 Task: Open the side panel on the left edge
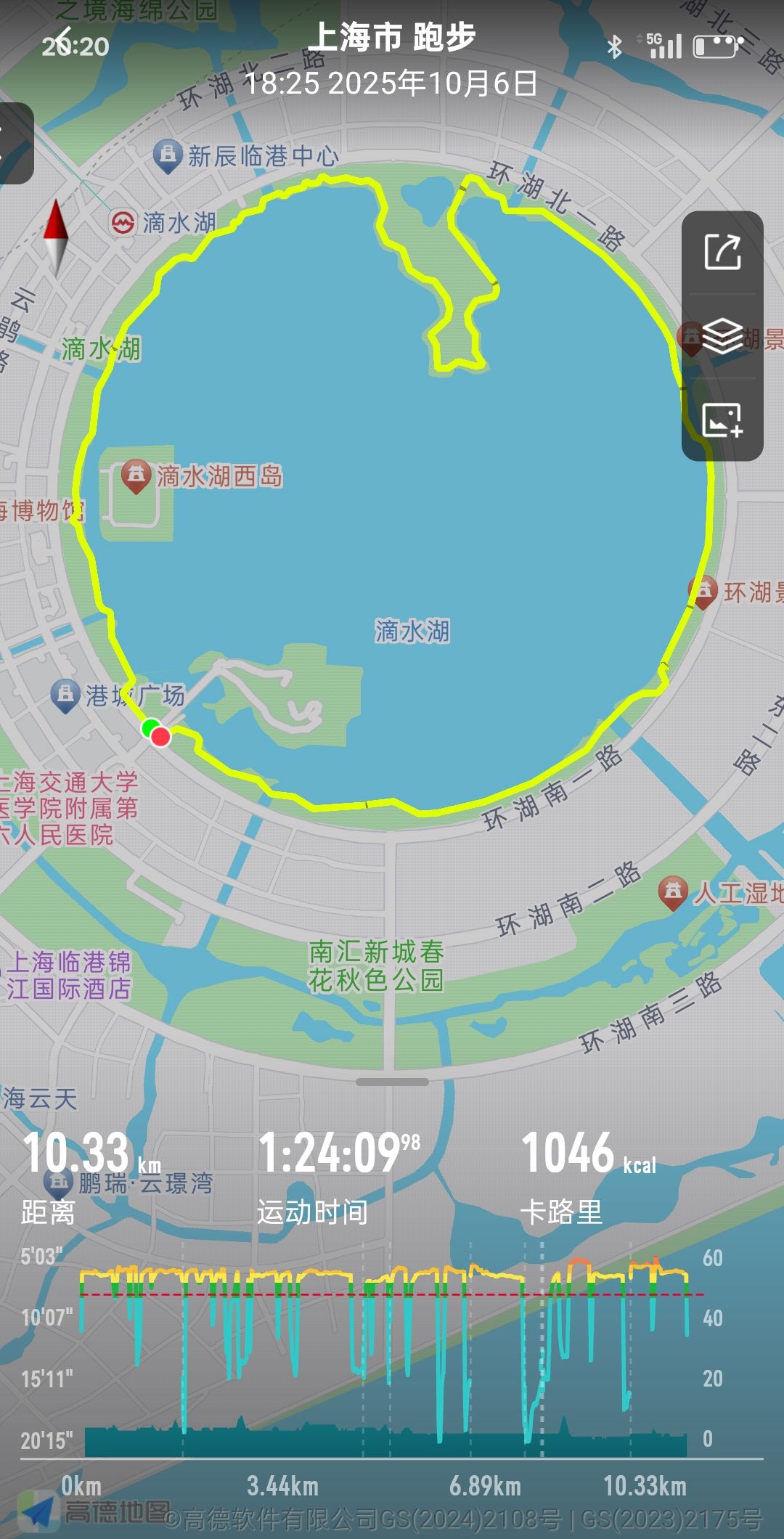[x=15, y=143]
